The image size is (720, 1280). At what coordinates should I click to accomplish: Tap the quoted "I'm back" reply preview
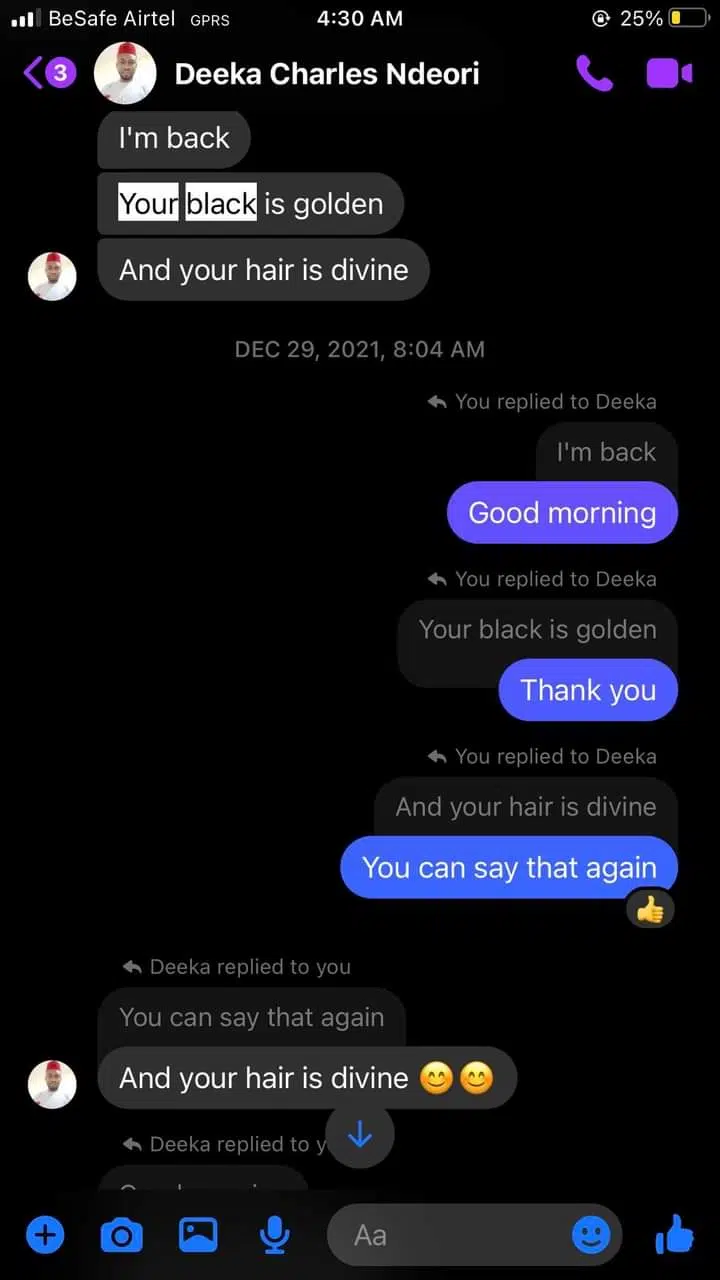click(606, 452)
